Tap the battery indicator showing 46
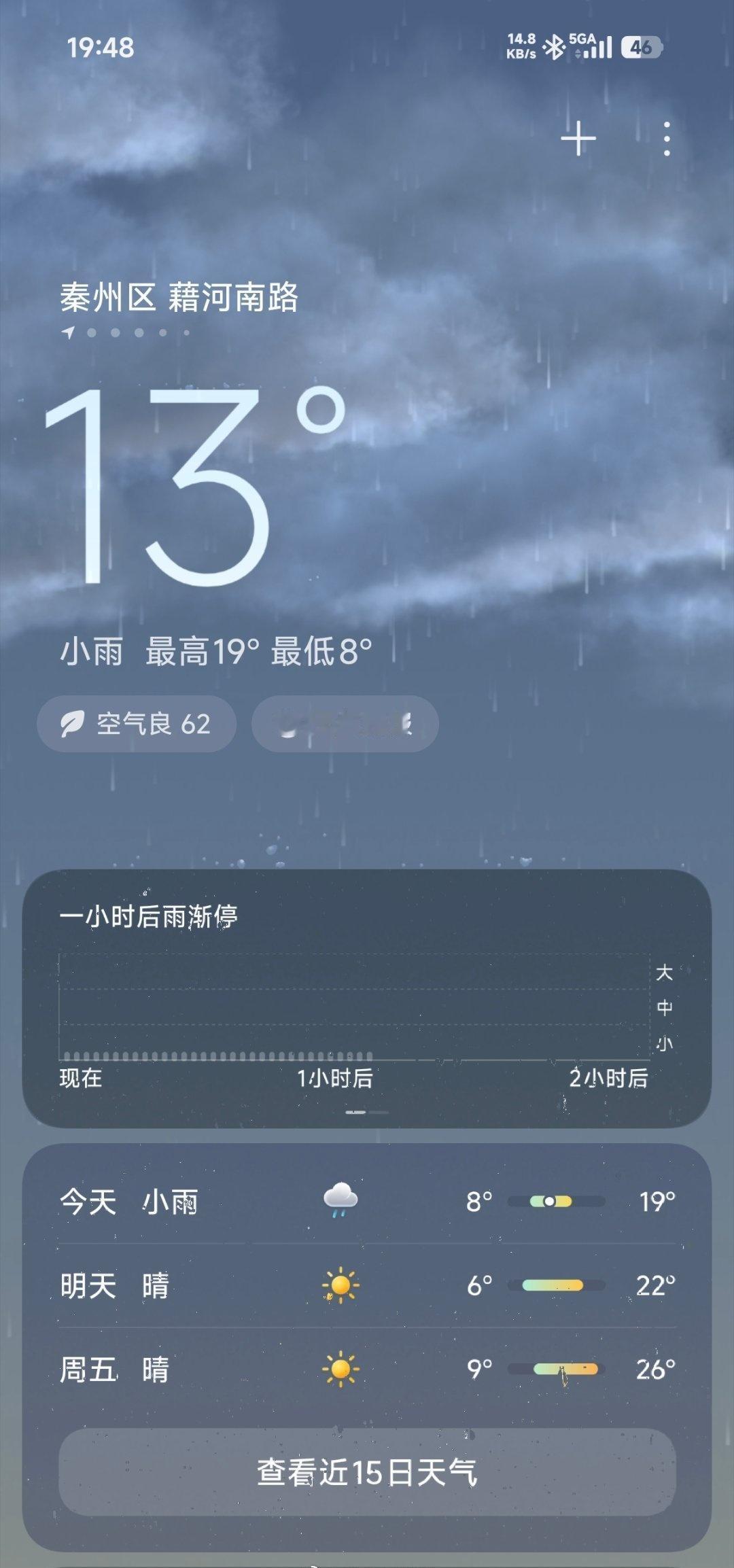The height and width of the screenshot is (1568, 734). pos(643,48)
